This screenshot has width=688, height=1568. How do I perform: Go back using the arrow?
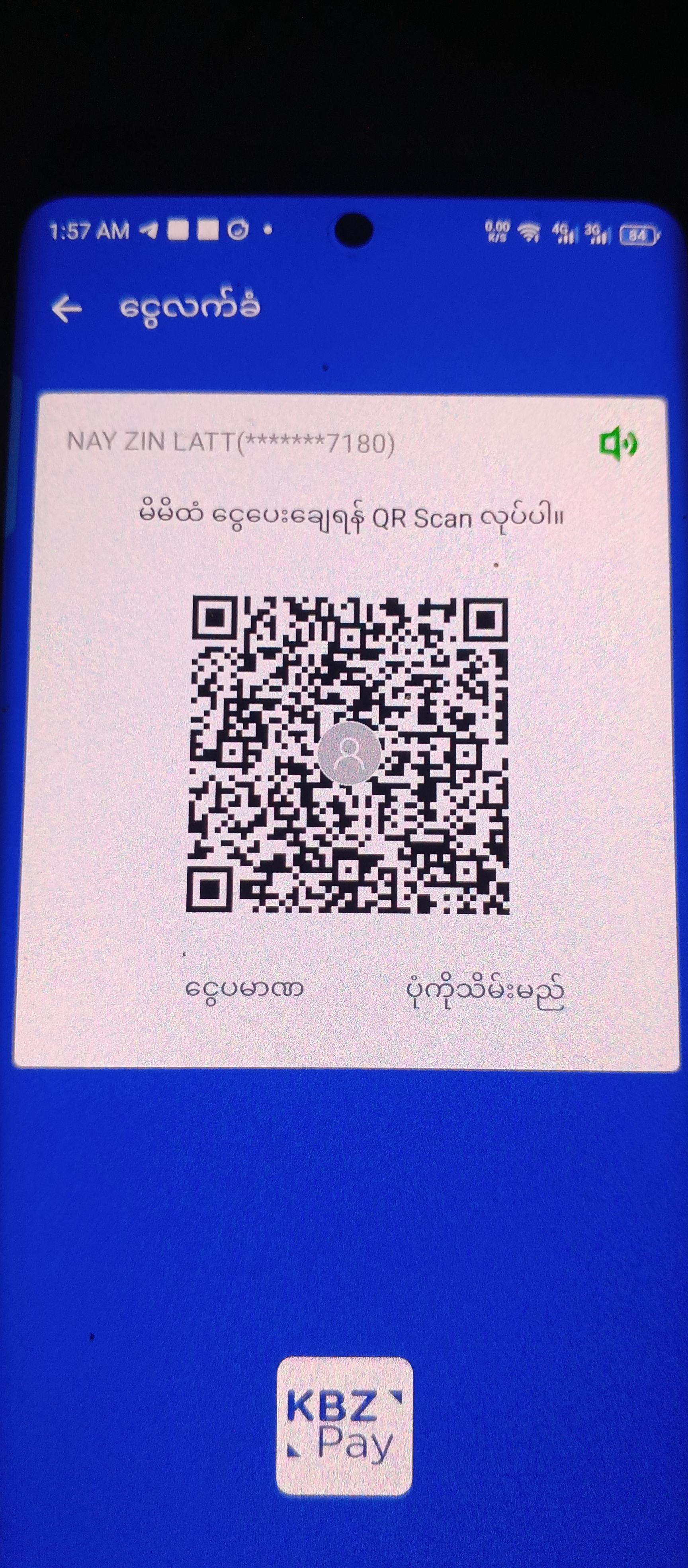click(x=67, y=308)
